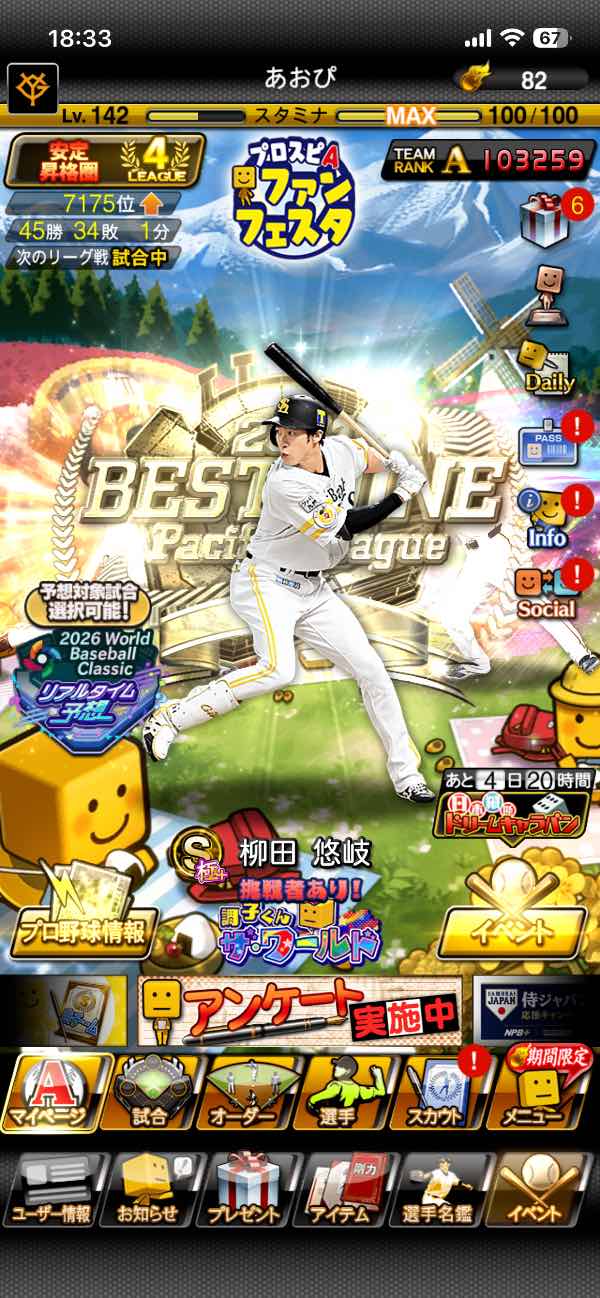Open the メニュー tab
The image size is (600, 1298).
pos(540,1092)
